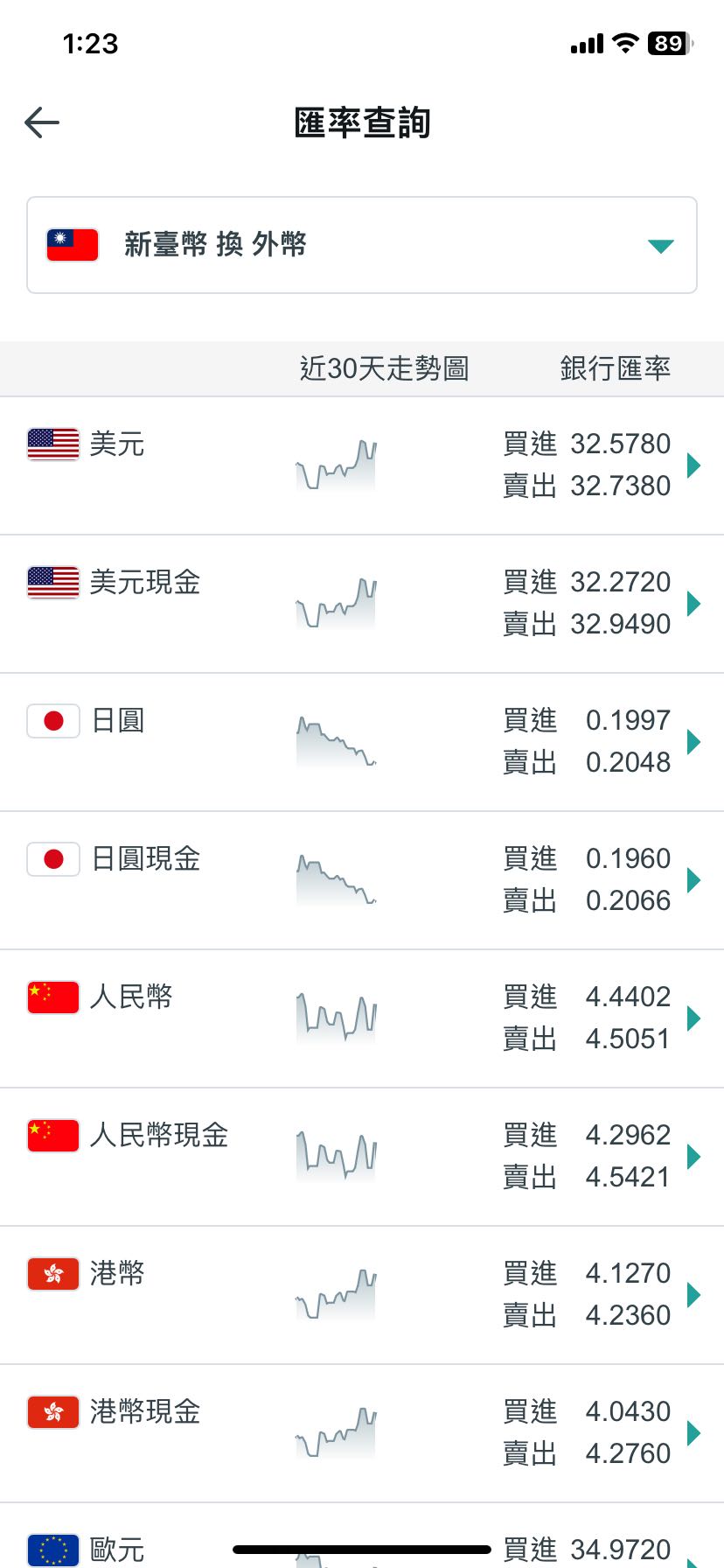Tap the 人民幣 exchange rate row
724x1568 pixels.
click(x=362, y=1018)
